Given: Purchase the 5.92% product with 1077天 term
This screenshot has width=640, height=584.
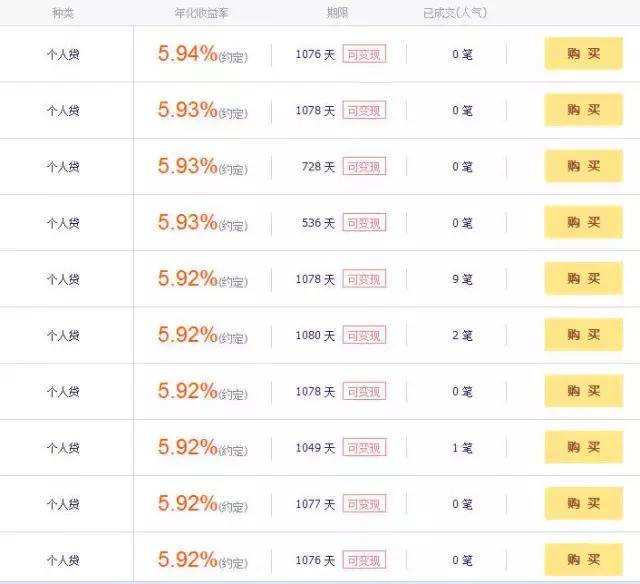Looking at the screenshot, I should pyautogui.click(x=583, y=503).
